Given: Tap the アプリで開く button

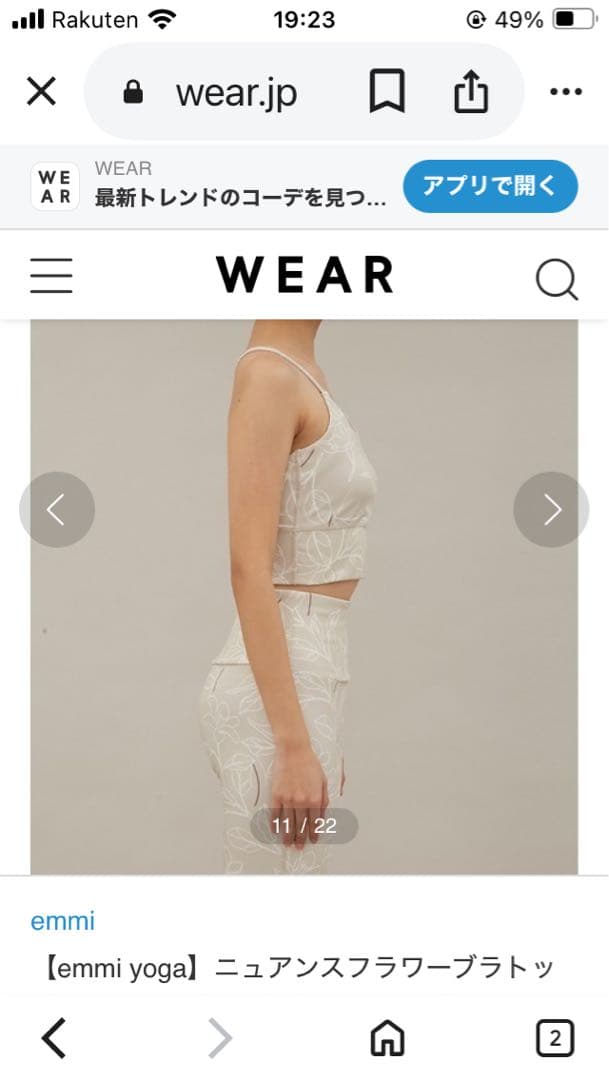Looking at the screenshot, I should coord(490,186).
